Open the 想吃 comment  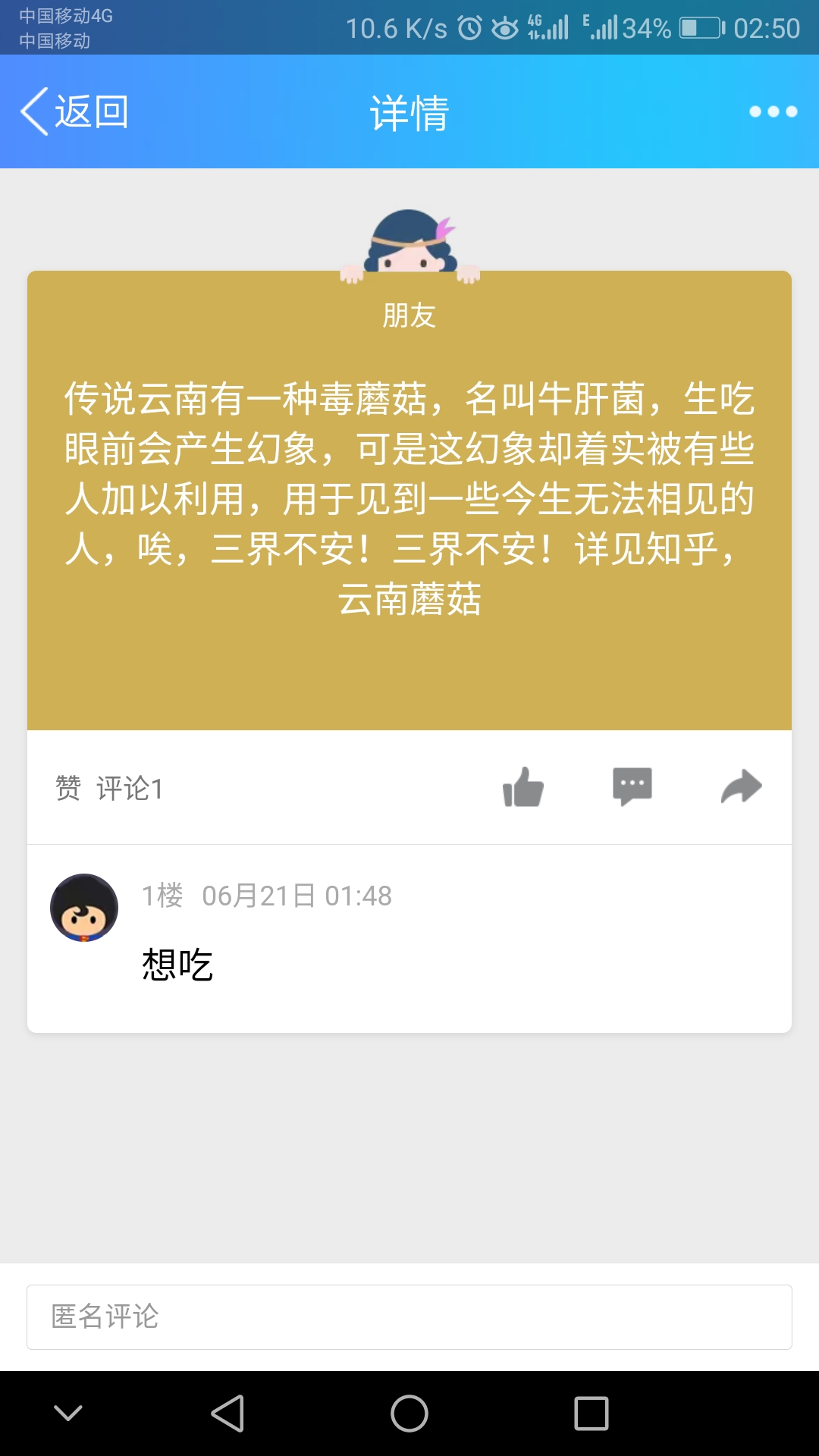coord(177,965)
